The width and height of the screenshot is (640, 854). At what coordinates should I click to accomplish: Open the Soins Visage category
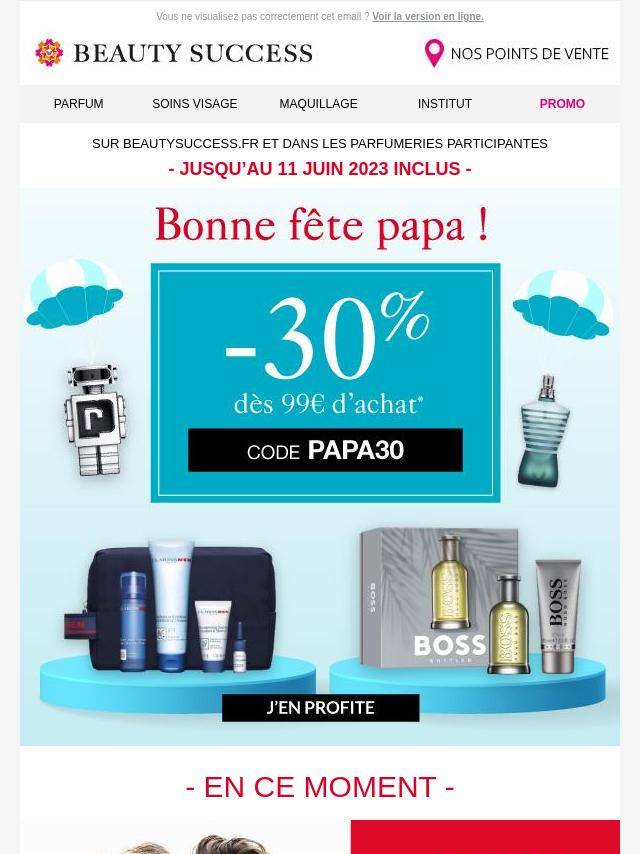click(194, 104)
